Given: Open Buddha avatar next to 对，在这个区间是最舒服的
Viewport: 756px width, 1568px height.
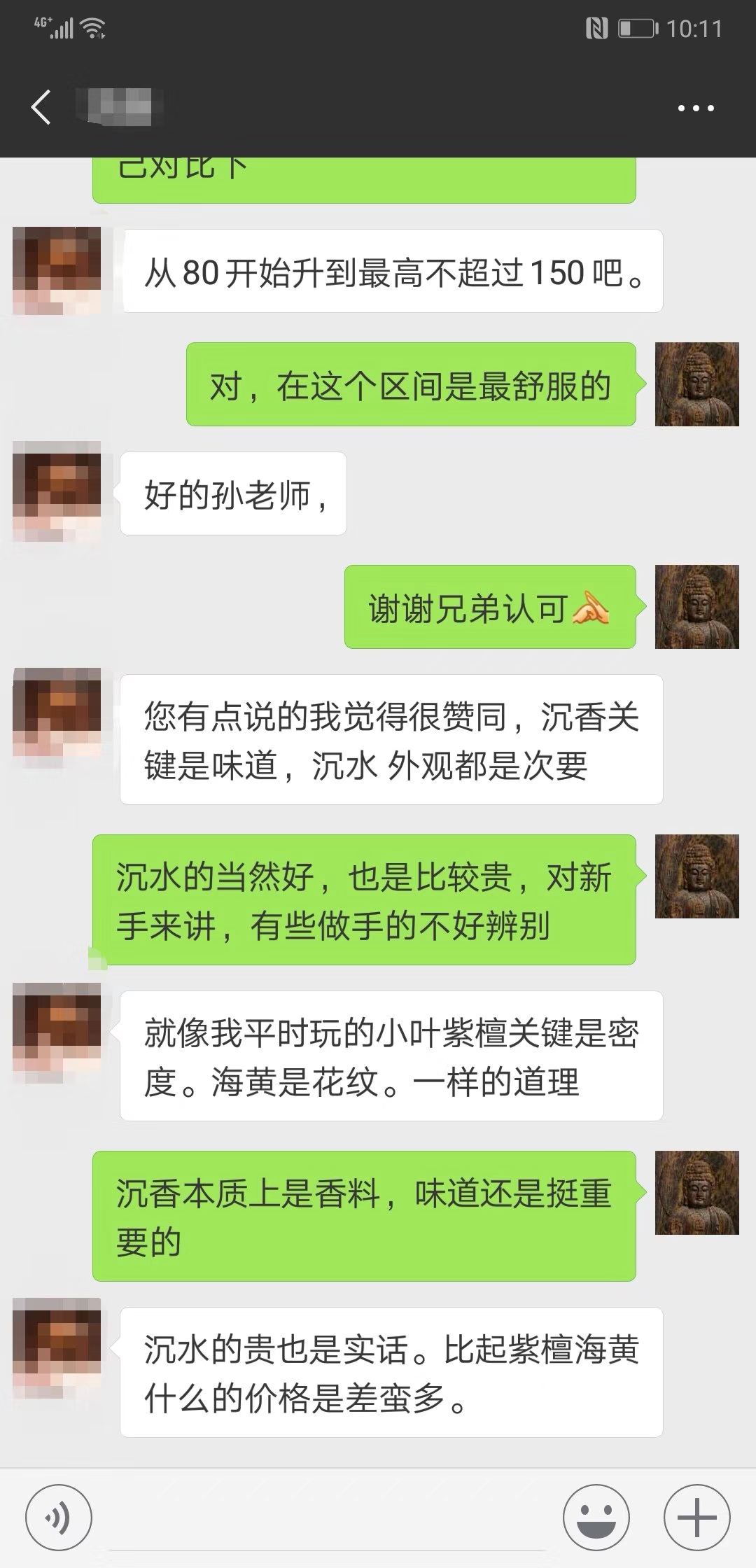Looking at the screenshot, I should tap(696, 384).
